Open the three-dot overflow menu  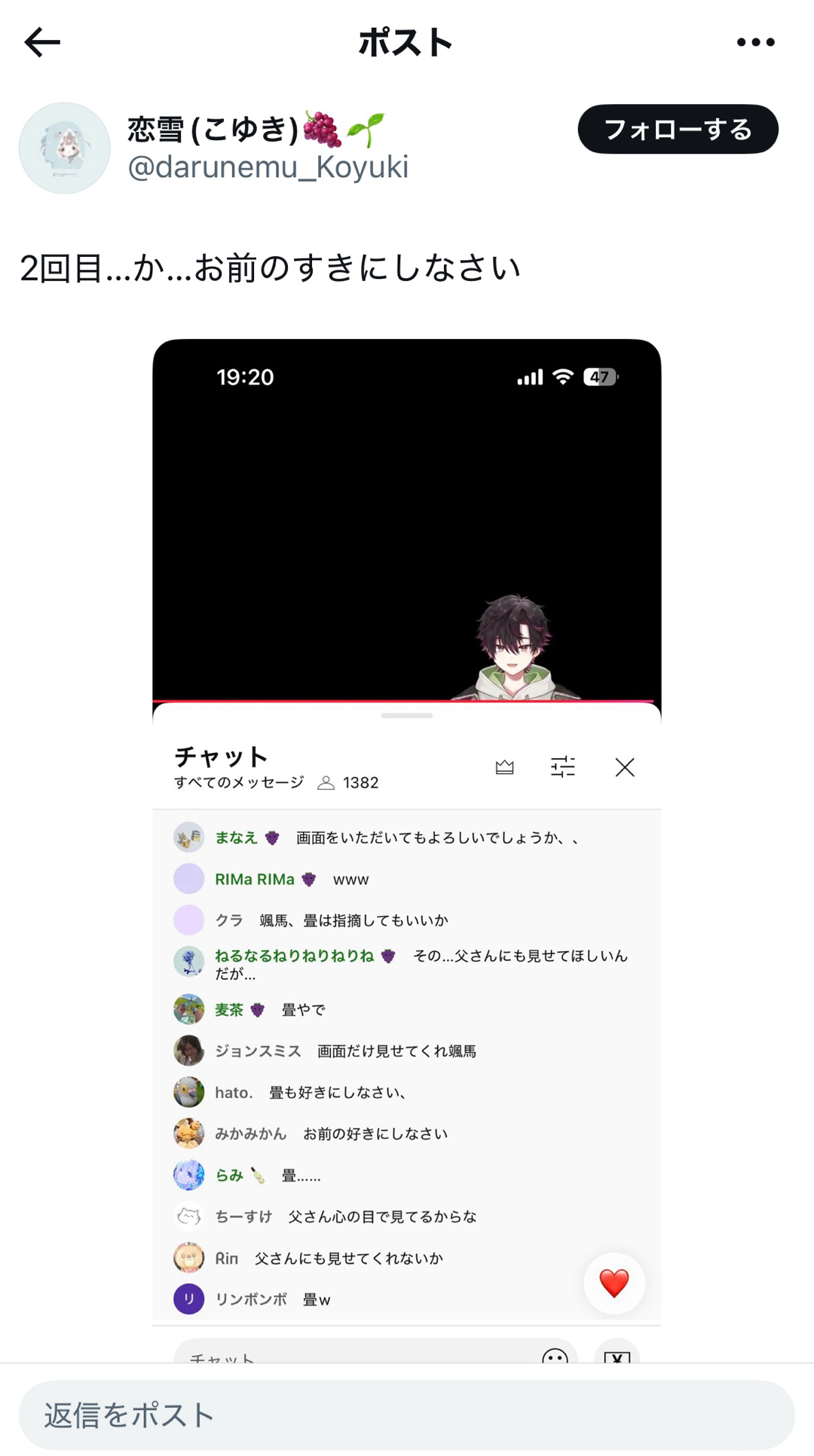coord(755,42)
